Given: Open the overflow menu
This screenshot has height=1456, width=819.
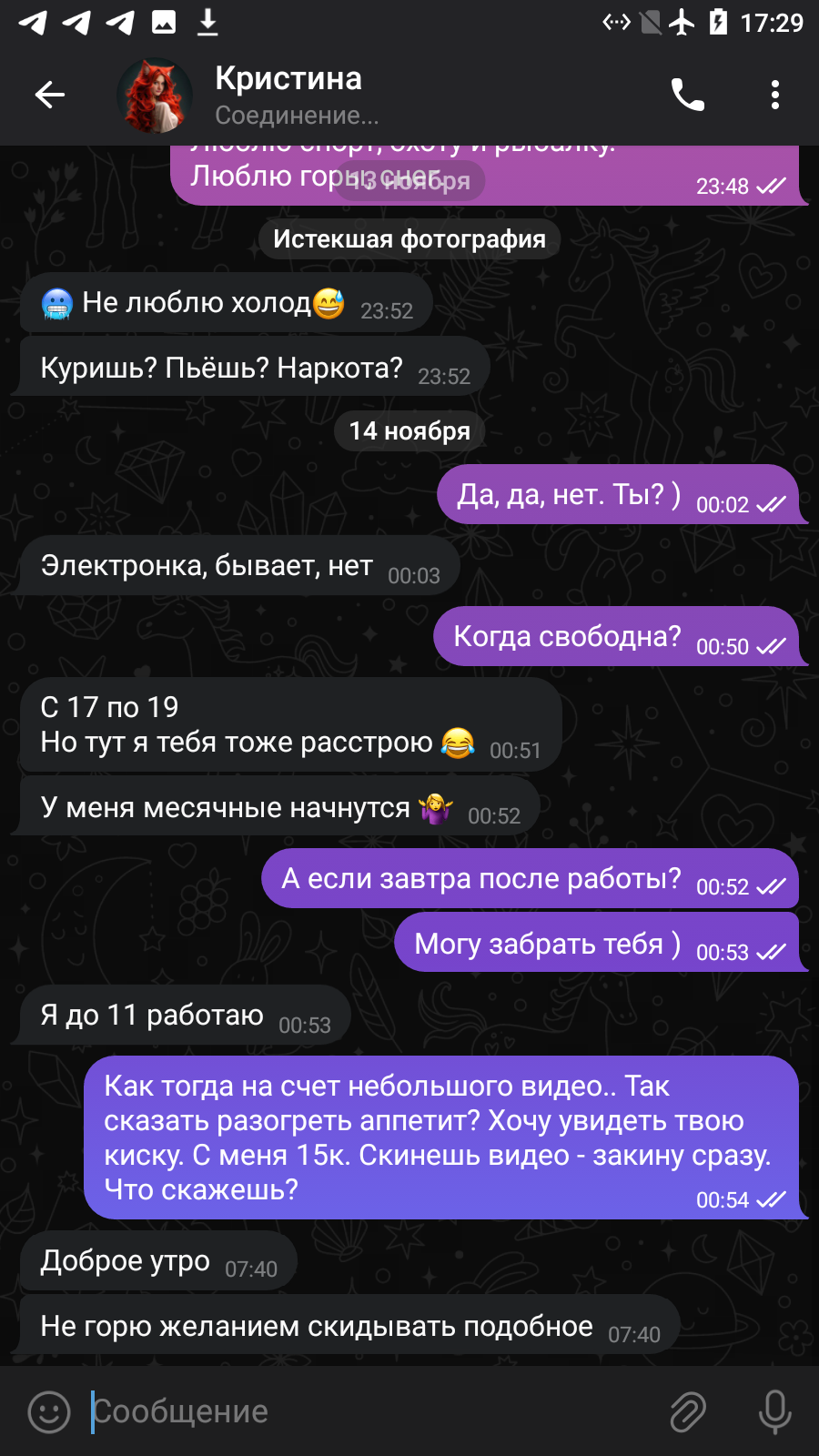Looking at the screenshot, I should pyautogui.click(x=775, y=95).
